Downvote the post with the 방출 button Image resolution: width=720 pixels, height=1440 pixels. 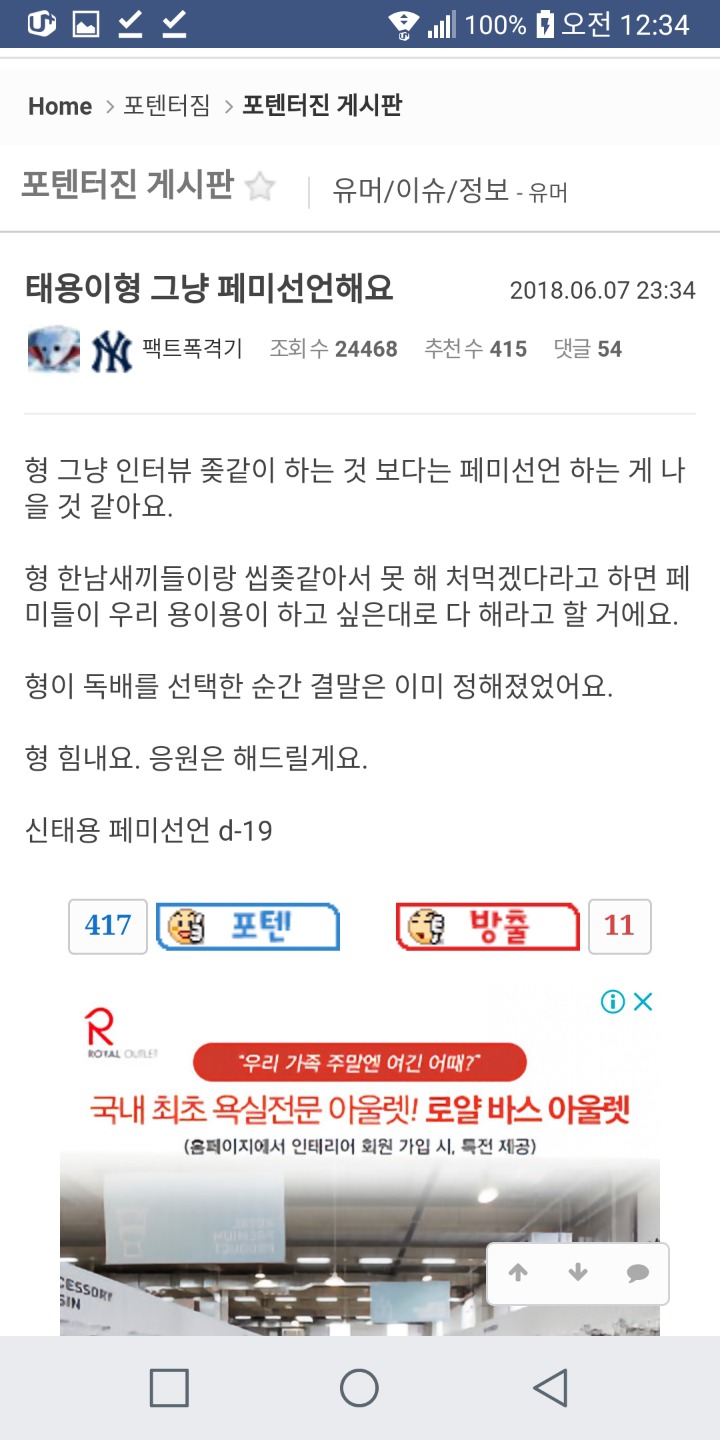488,927
